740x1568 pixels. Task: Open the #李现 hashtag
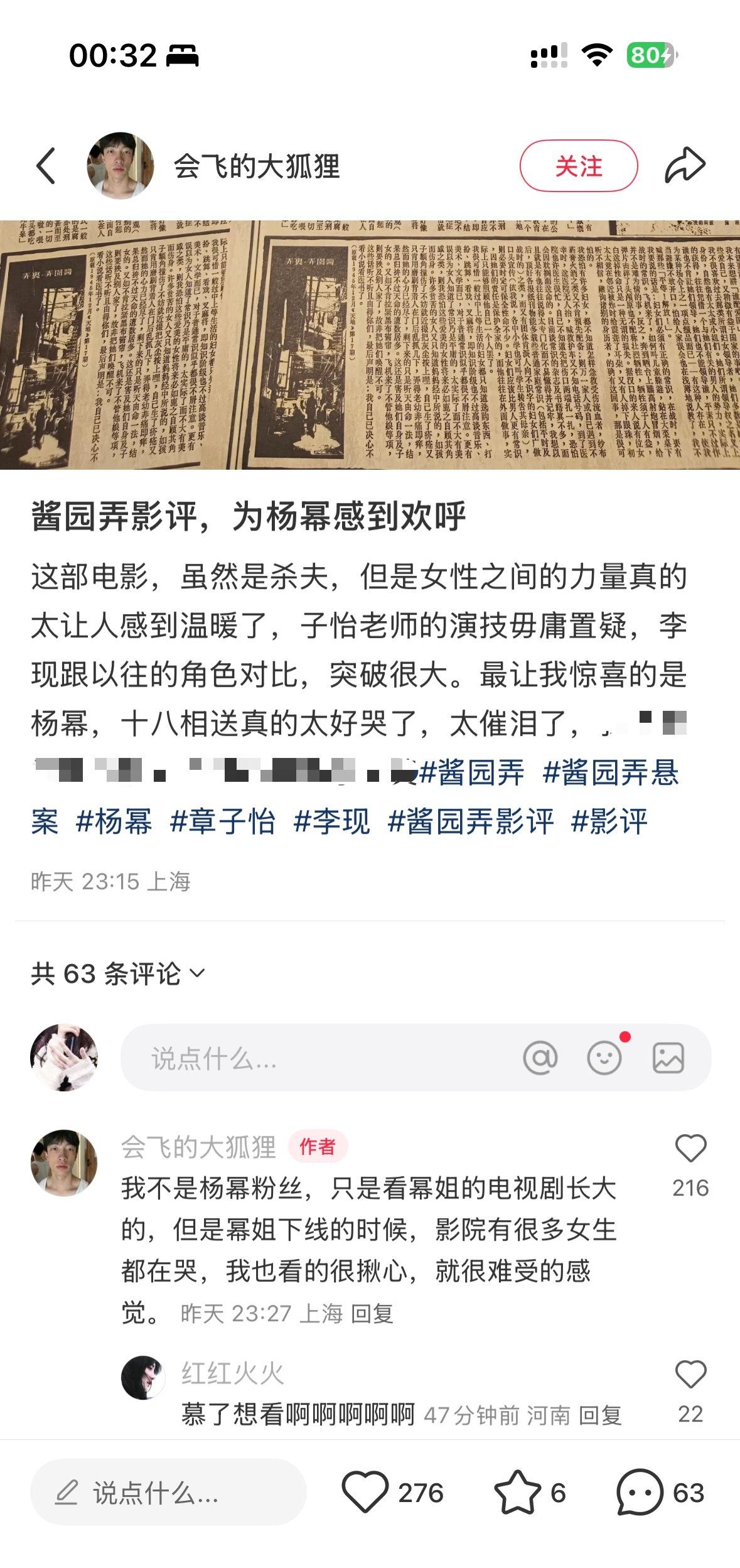tap(331, 821)
